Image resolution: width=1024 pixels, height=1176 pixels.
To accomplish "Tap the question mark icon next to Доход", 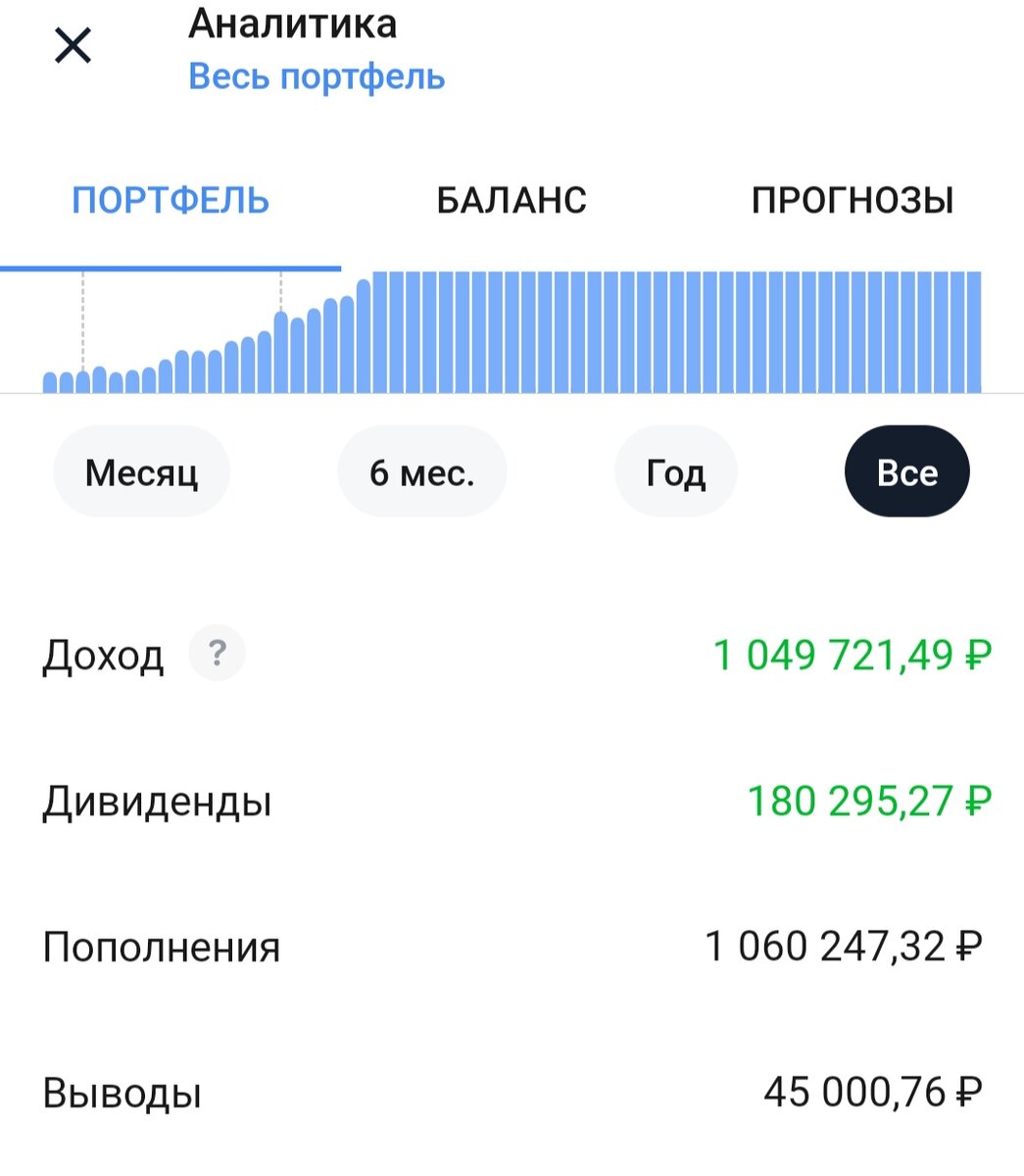I will pos(217,653).
